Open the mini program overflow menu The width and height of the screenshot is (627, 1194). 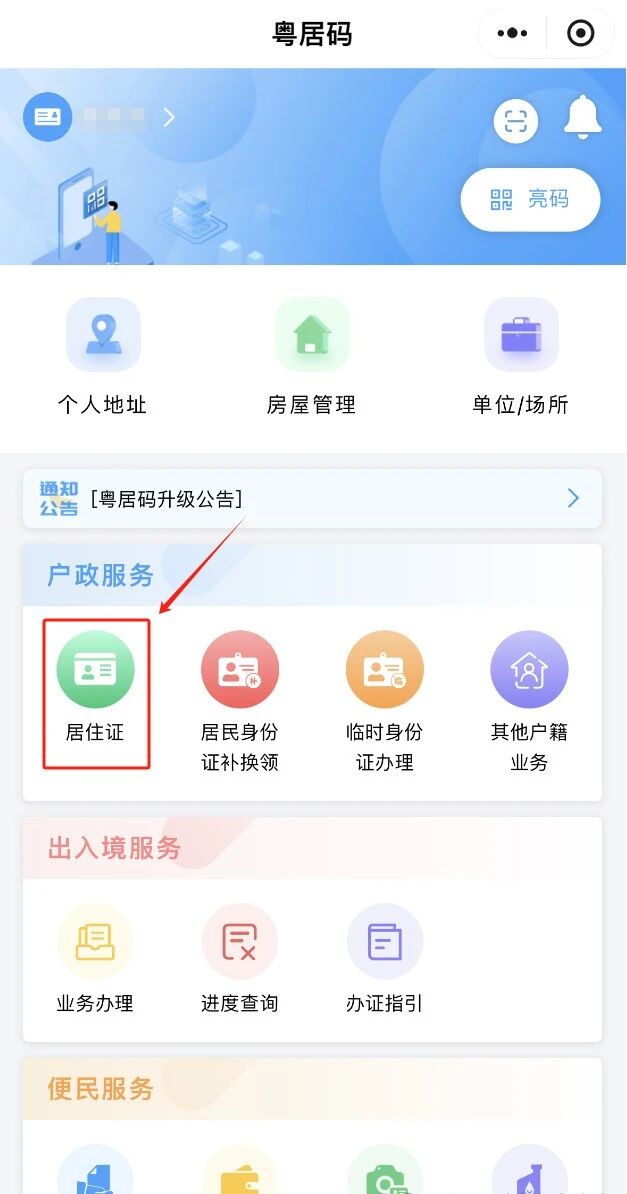click(512, 33)
